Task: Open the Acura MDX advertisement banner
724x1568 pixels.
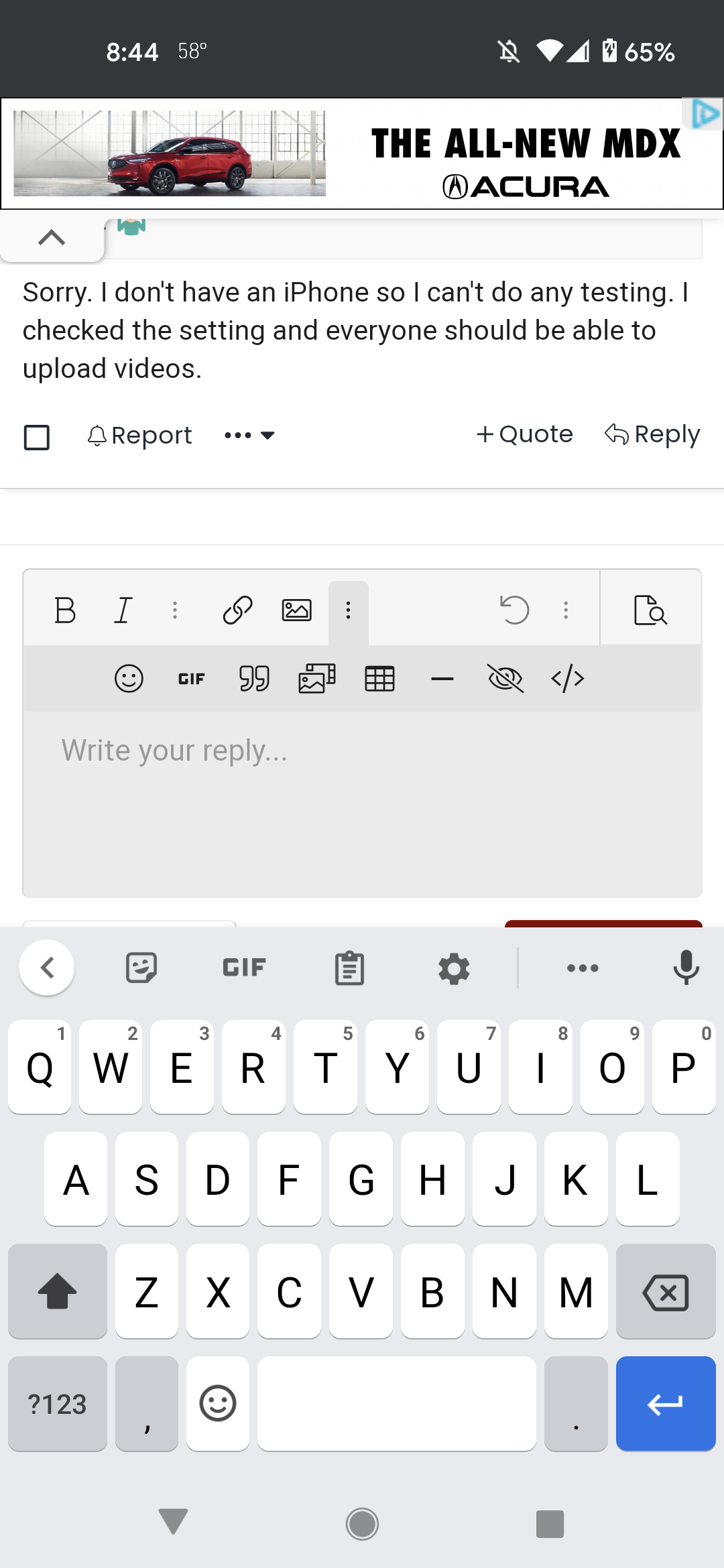Action: [x=362, y=153]
